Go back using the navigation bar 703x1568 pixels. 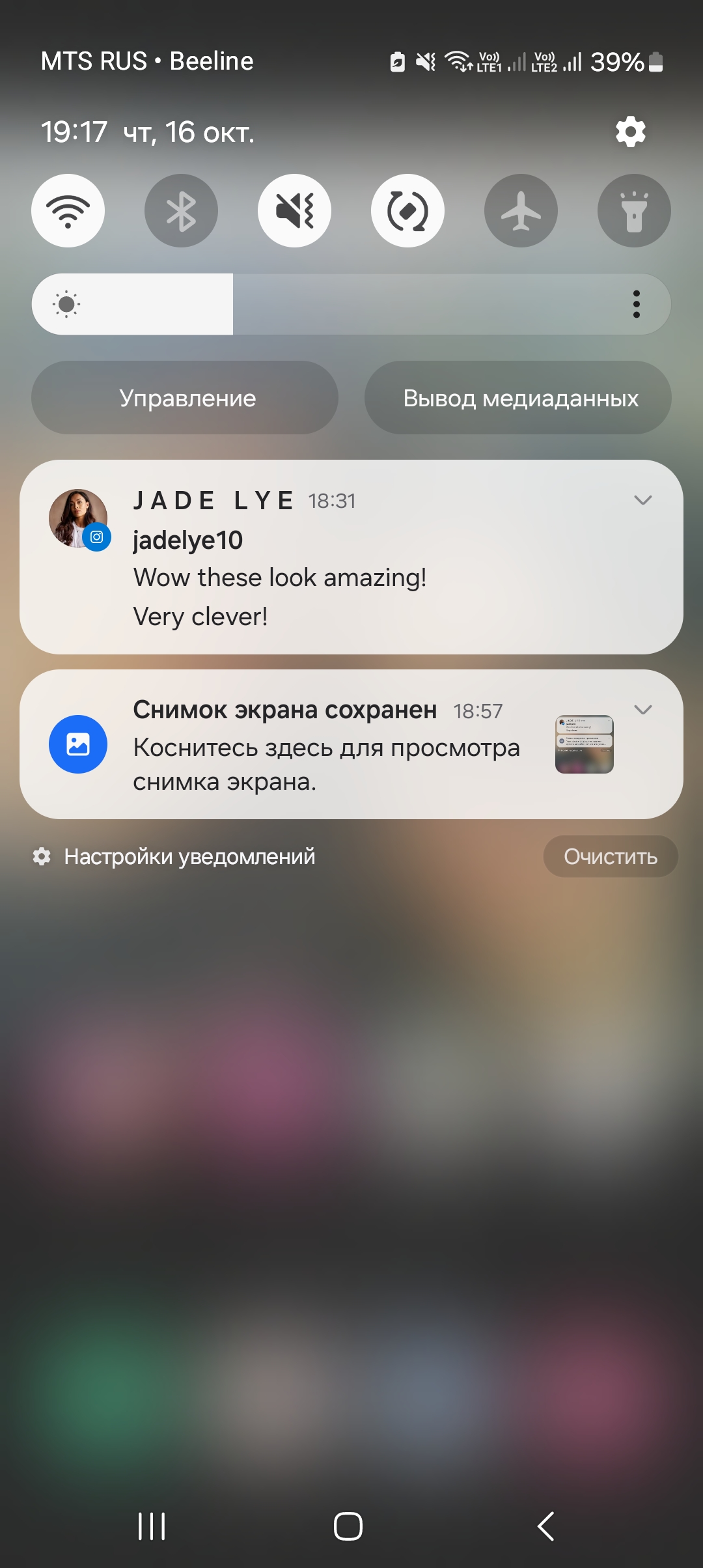pyautogui.click(x=545, y=1526)
